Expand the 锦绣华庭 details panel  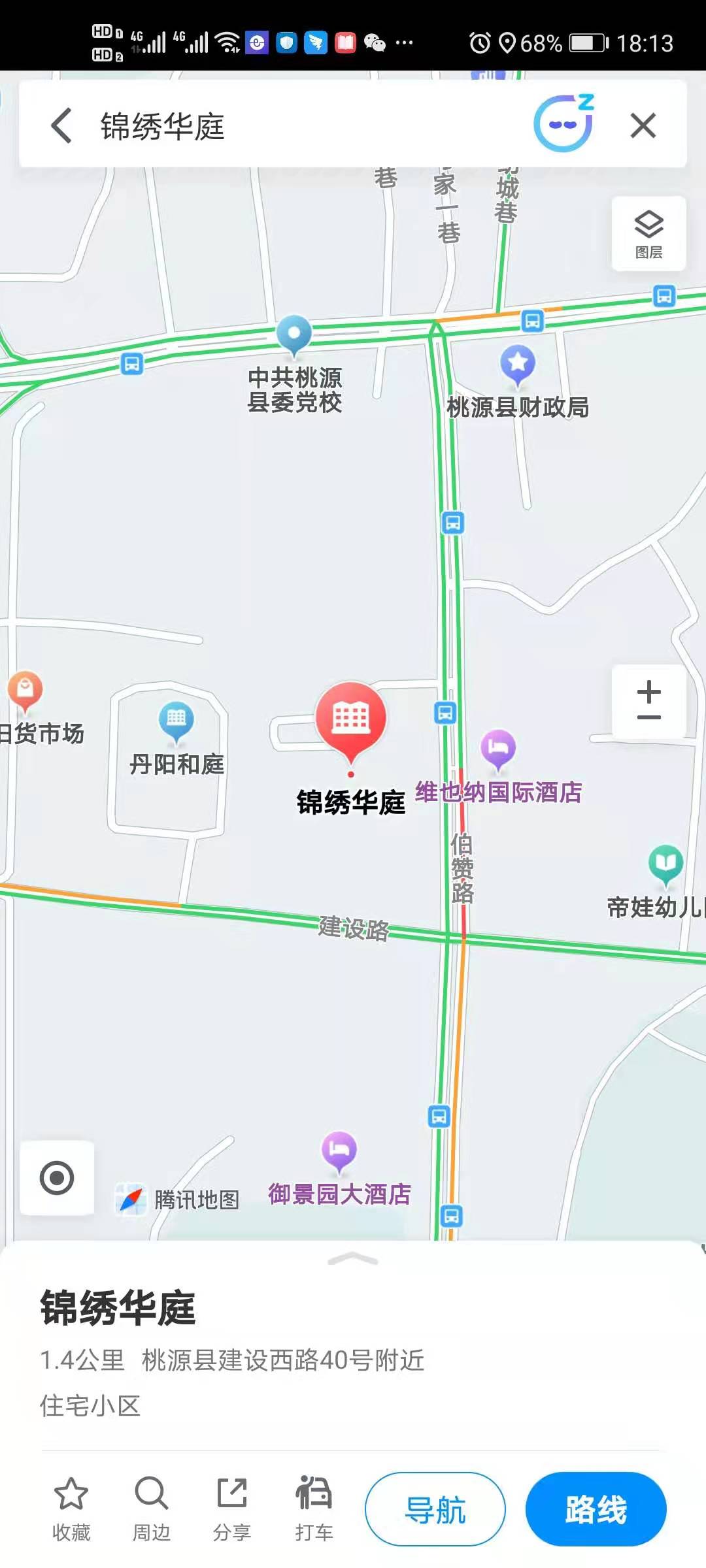(353, 1258)
